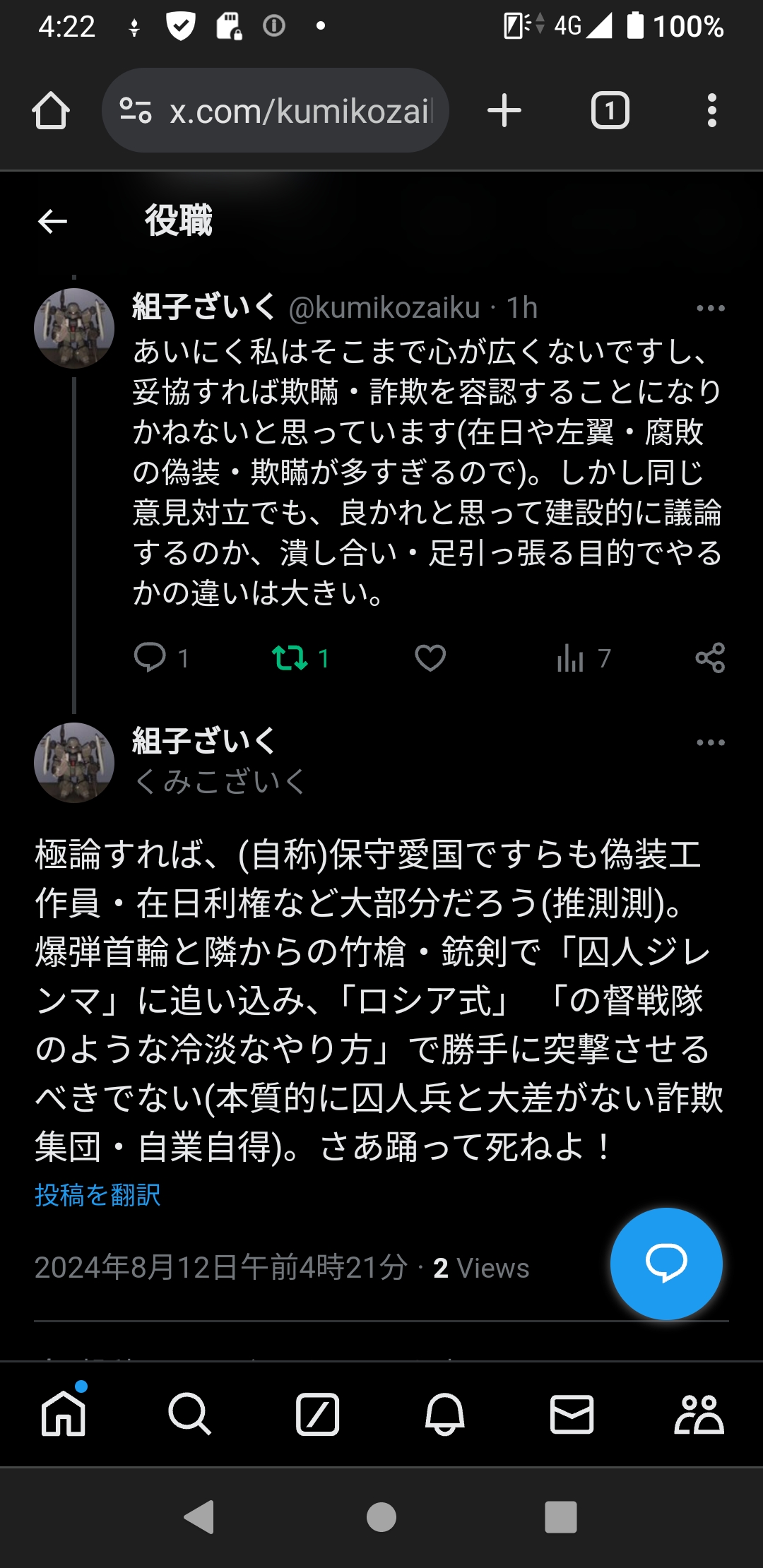Open the notifications bell tab
The image size is (763, 1568).
(444, 1414)
